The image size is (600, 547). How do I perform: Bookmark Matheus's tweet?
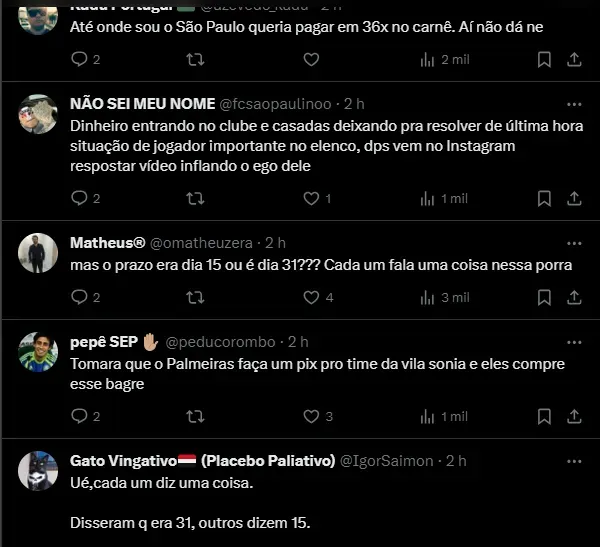544,297
